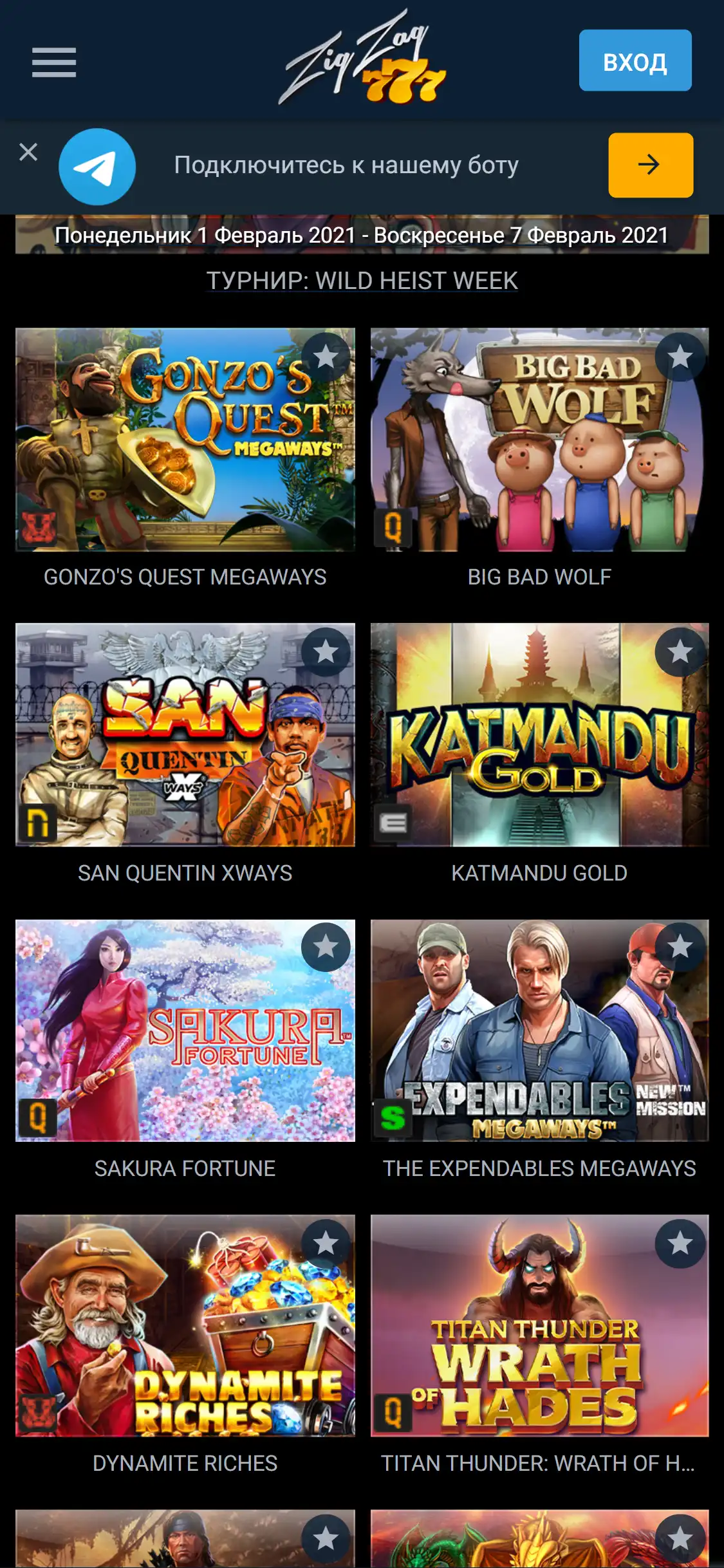Favorite The Expendables Megaways
Viewport: 724px width, 1568px height.
pos(680,947)
